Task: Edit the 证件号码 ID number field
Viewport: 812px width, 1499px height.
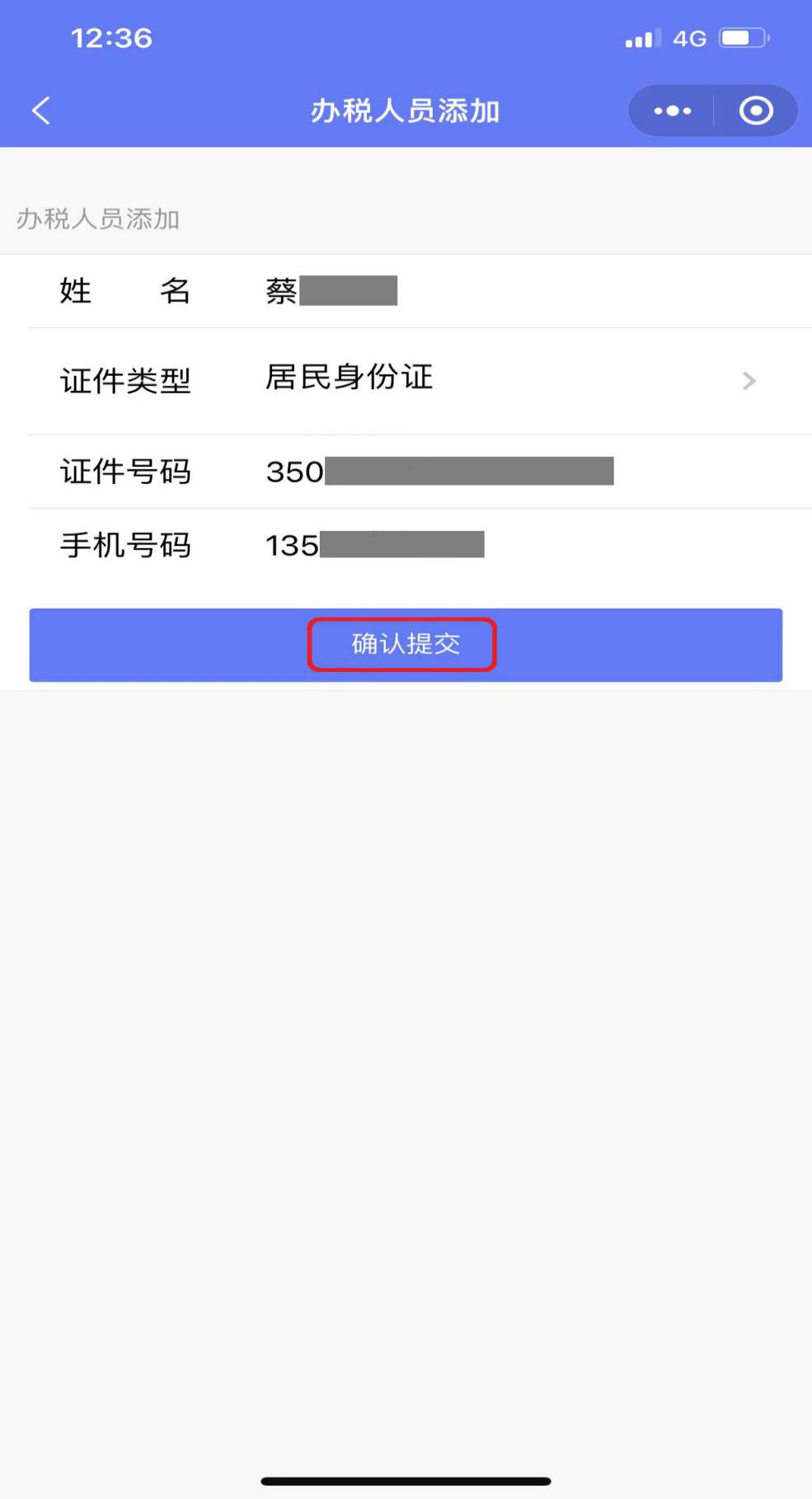Action: point(420,472)
